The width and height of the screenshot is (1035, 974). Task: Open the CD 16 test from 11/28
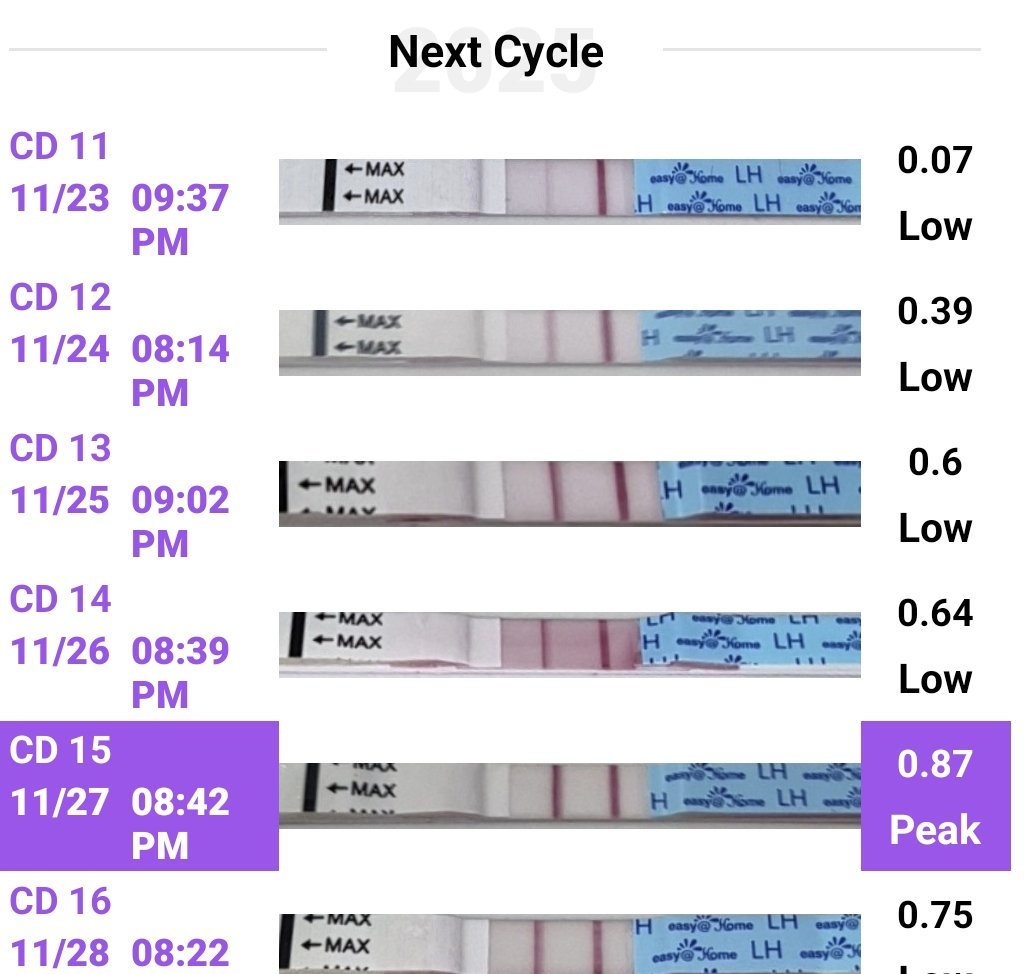[568, 940]
